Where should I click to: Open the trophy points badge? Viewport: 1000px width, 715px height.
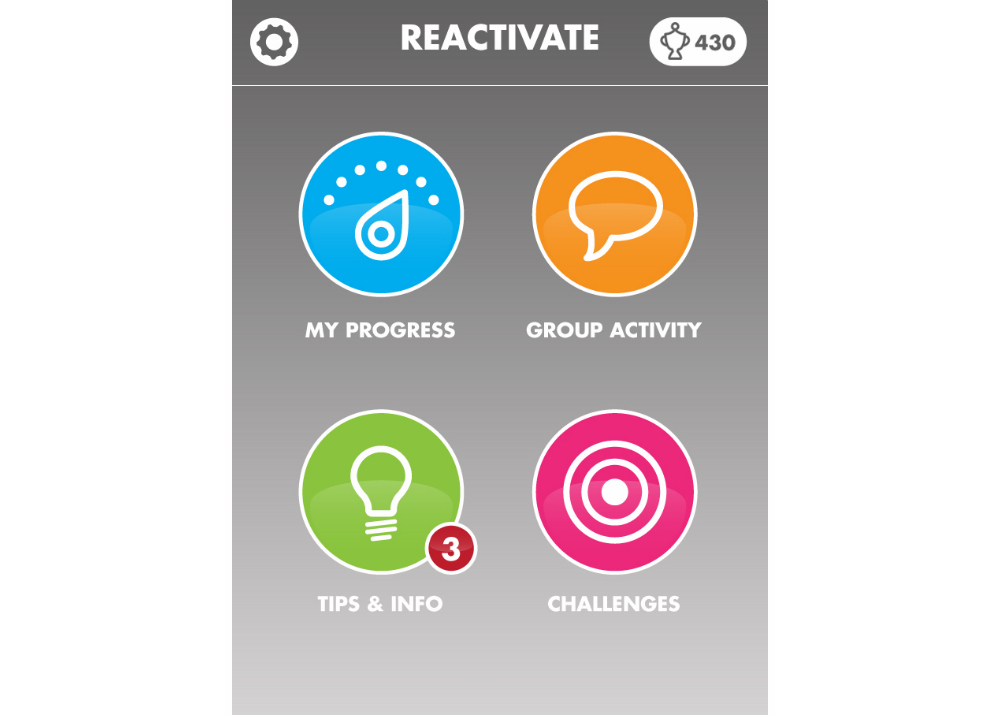698,42
